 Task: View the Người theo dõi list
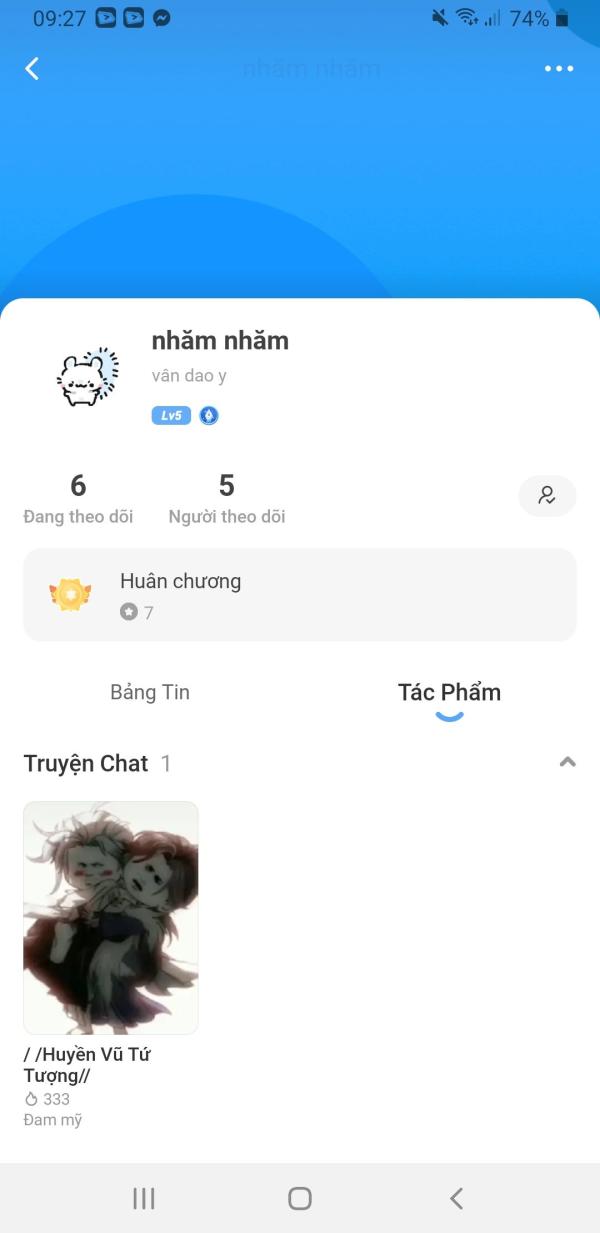227,498
